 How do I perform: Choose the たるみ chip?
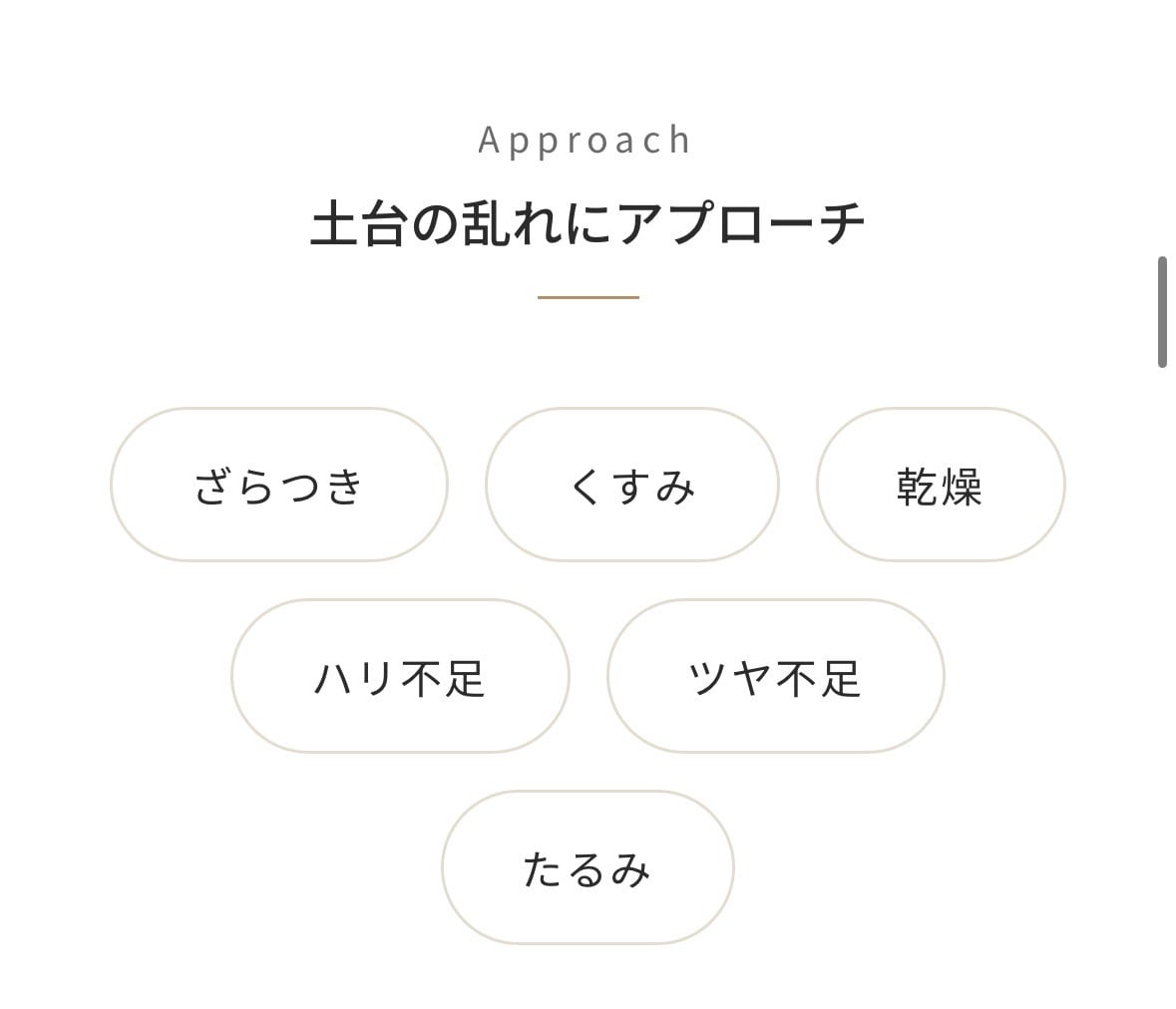point(588,867)
